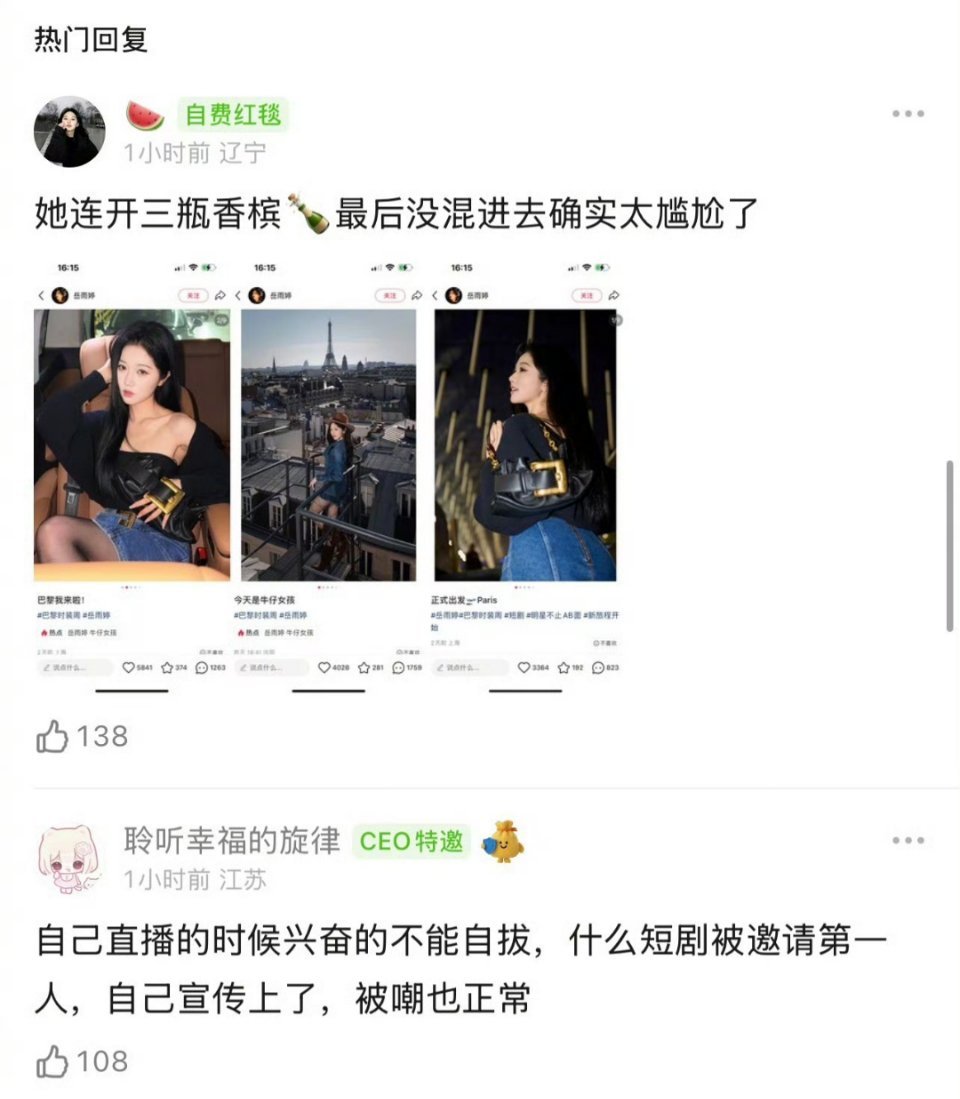This screenshot has height=1099, width=960.
Task: Open the comment bubble icon showing 1759
Action: click(396, 666)
